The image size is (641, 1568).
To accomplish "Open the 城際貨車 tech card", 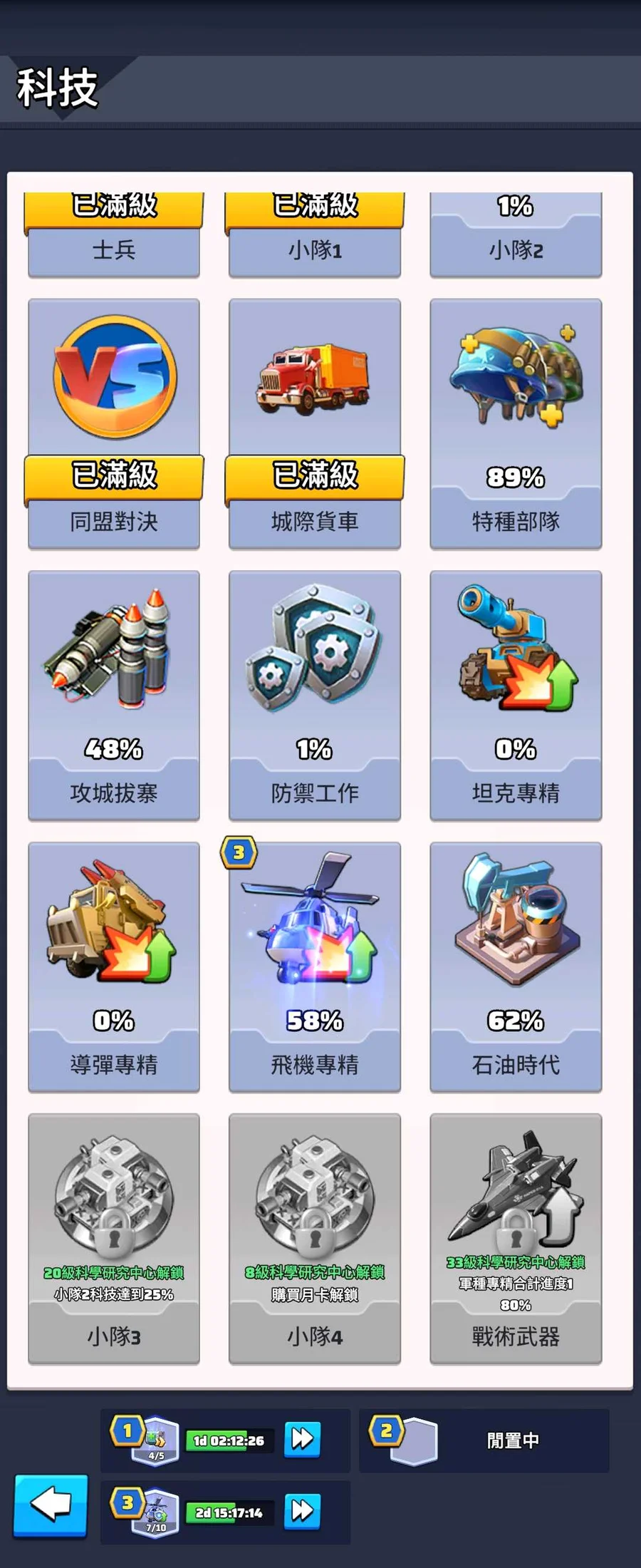I will [315, 423].
